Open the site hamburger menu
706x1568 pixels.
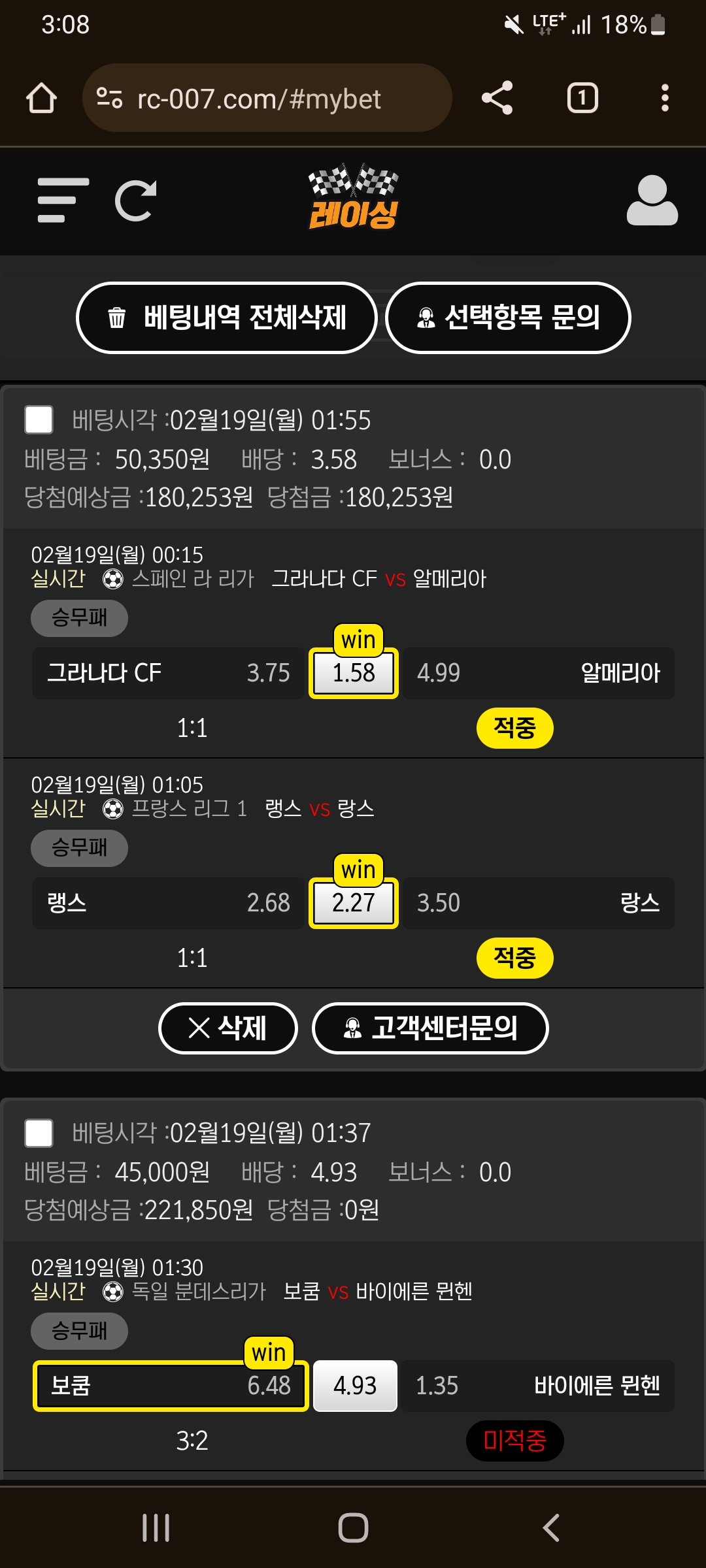63,200
